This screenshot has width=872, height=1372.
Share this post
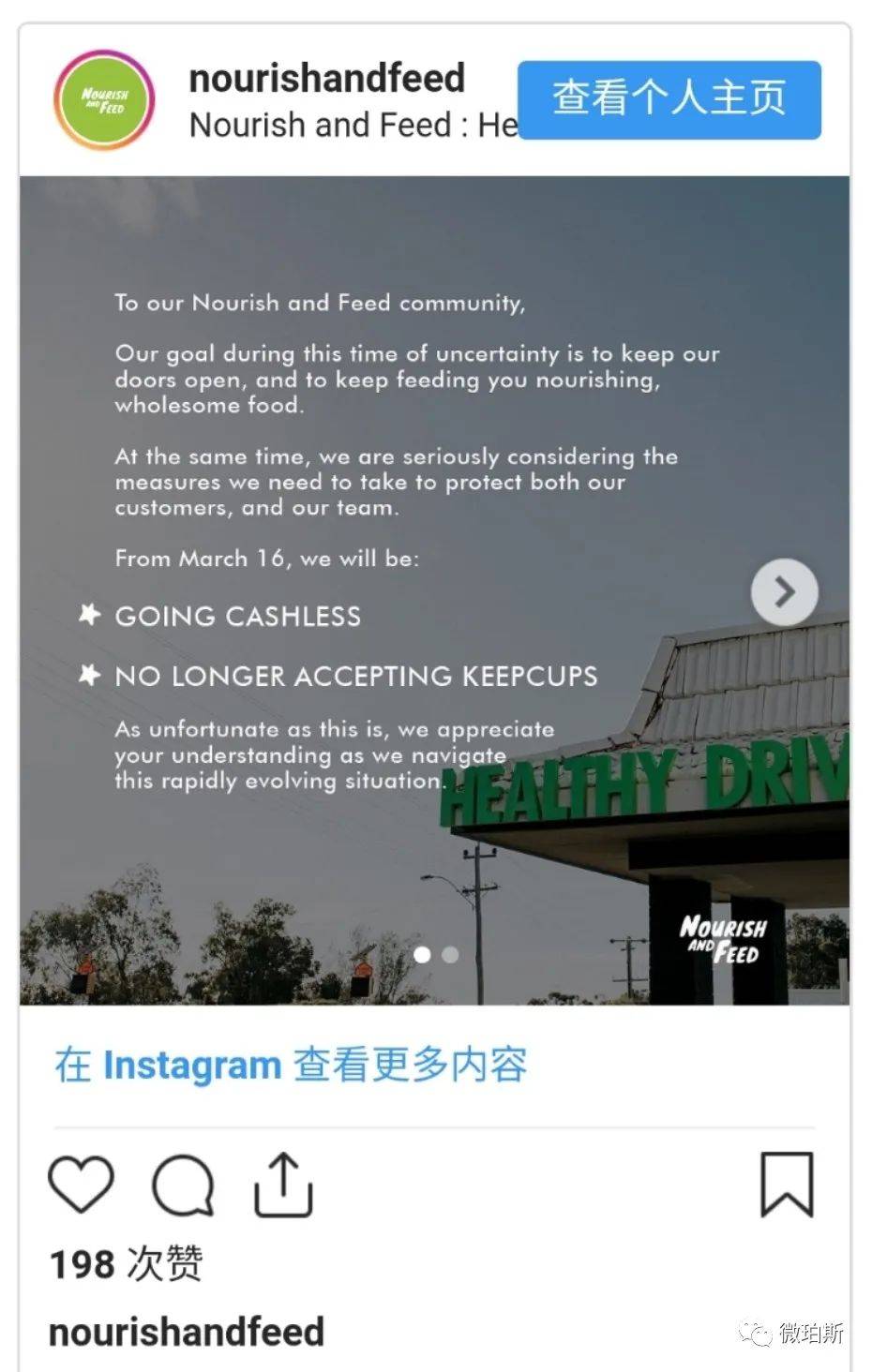[283, 1185]
